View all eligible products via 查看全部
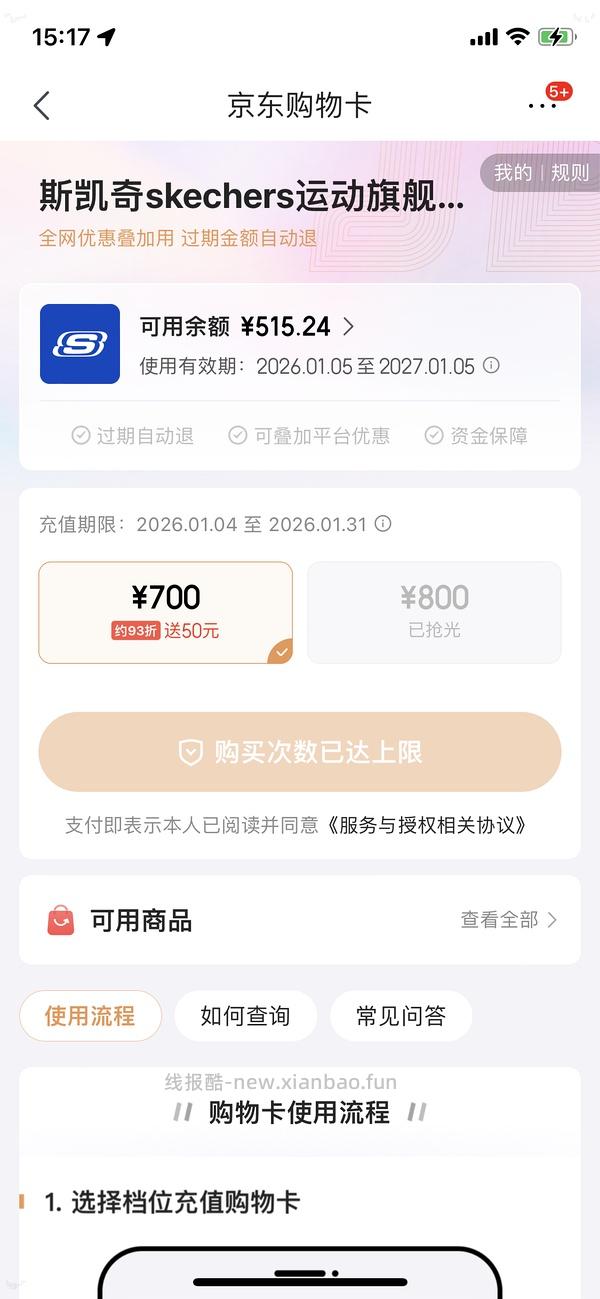 point(508,920)
